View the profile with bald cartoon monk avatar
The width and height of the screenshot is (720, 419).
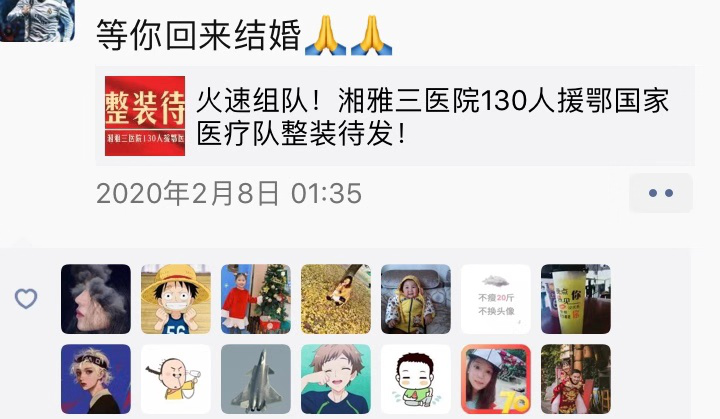click(x=175, y=379)
